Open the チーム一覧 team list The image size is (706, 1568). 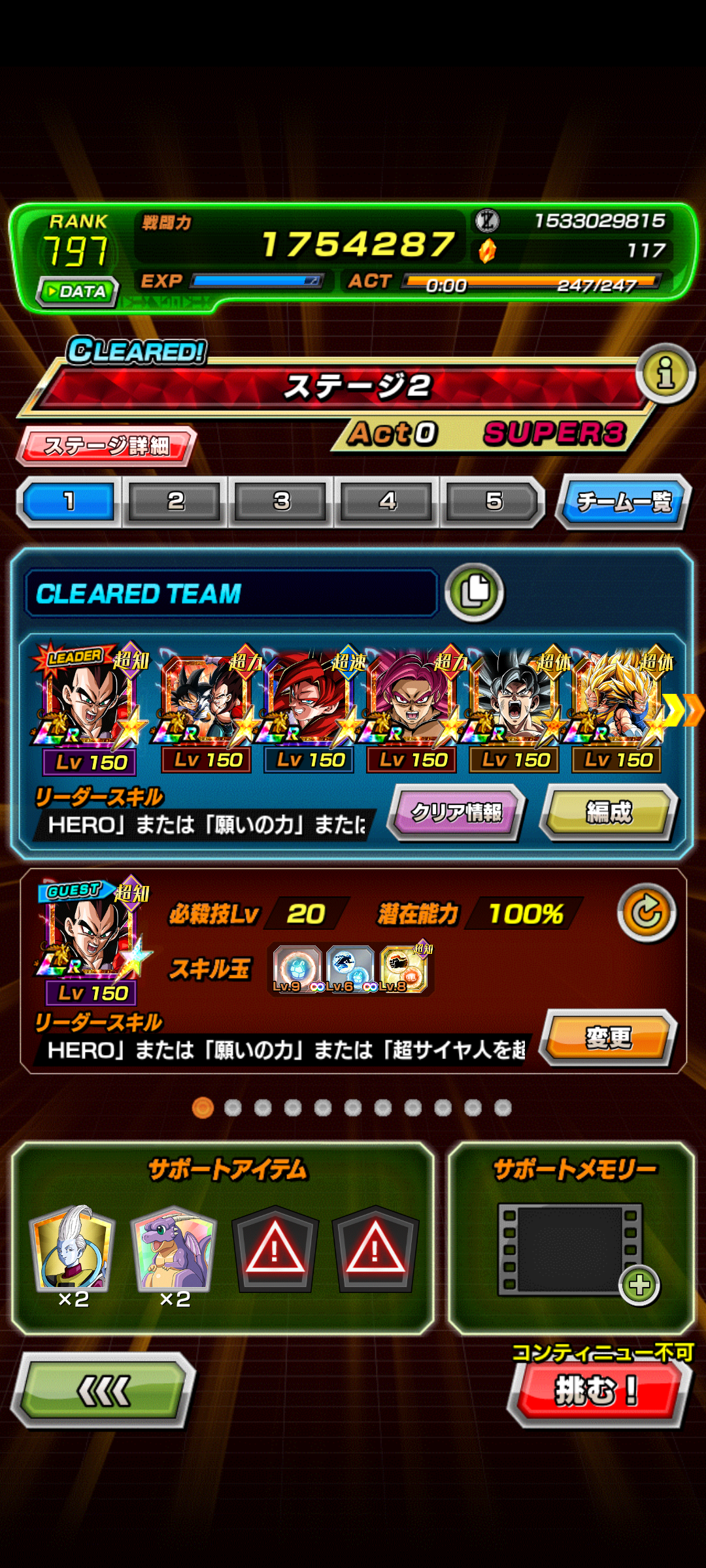624,502
